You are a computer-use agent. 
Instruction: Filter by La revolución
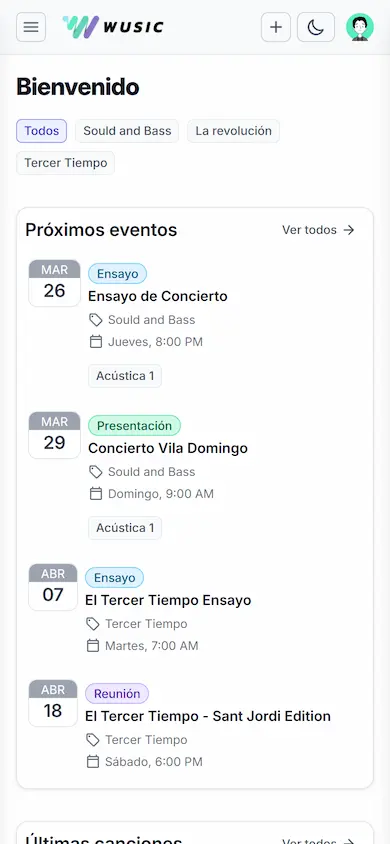tap(233, 131)
